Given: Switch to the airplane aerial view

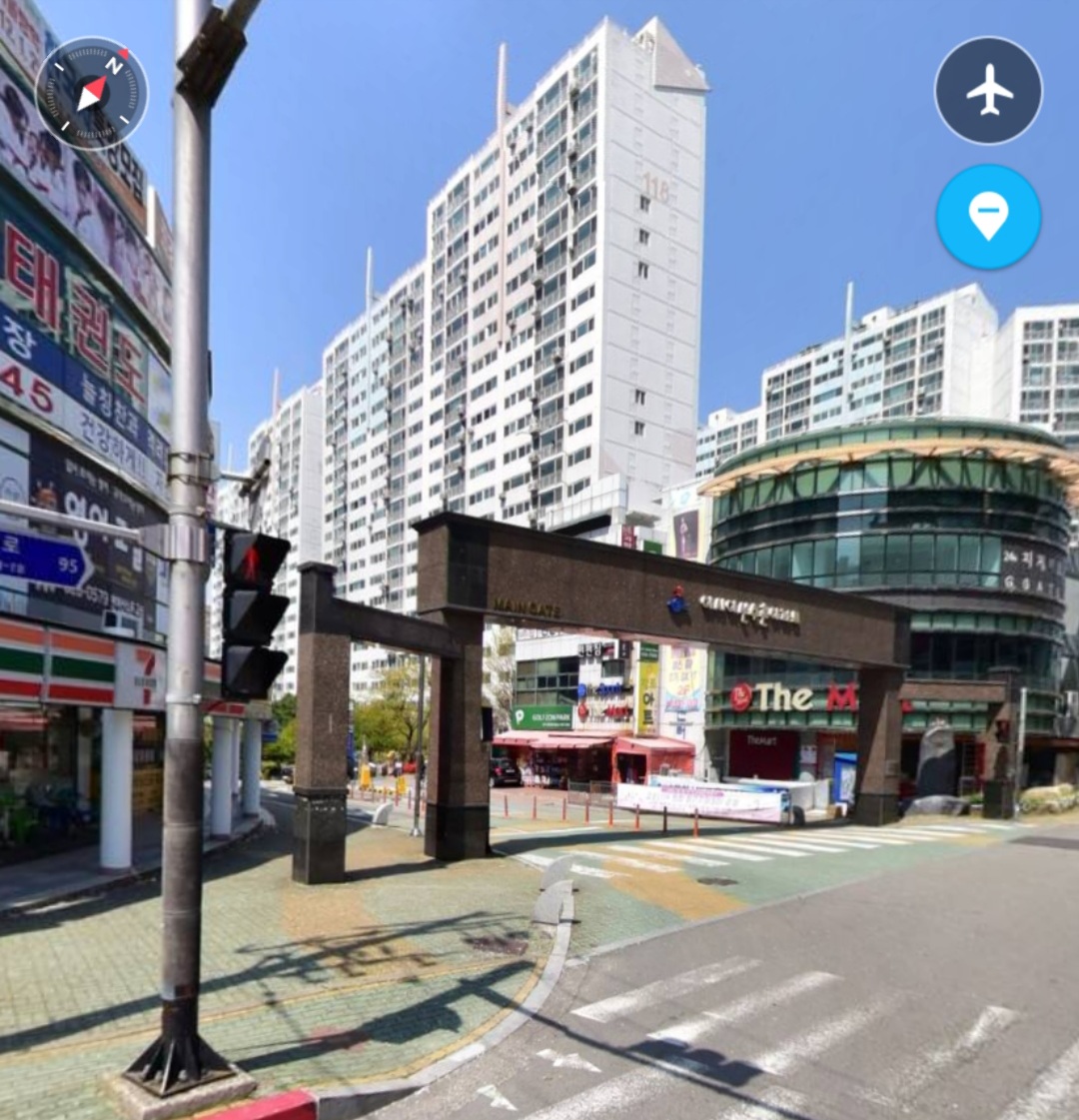Looking at the screenshot, I should (x=988, y=91).
